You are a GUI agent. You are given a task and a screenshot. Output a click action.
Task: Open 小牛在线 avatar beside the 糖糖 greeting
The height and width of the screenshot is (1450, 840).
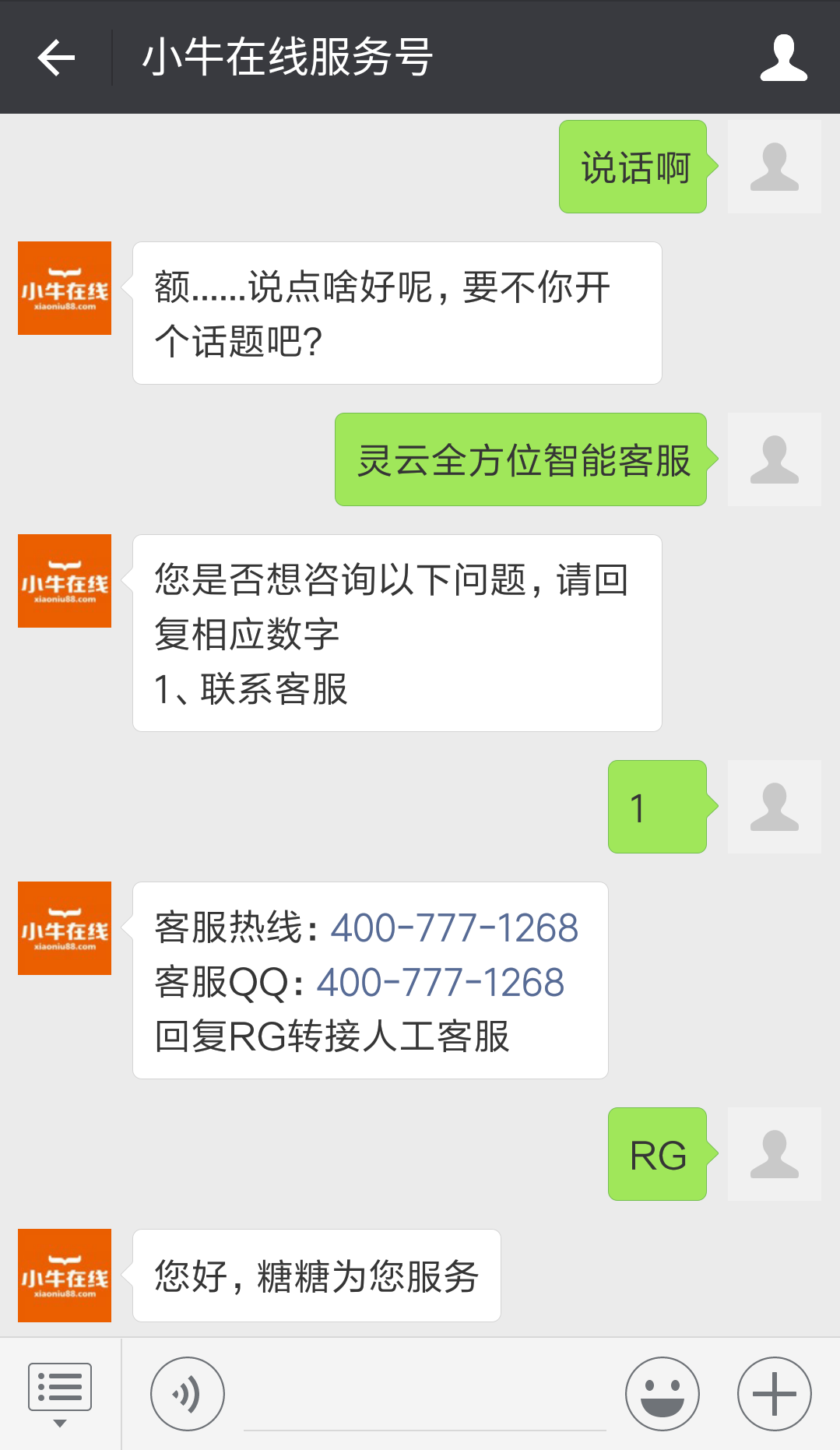coord(65,1276)
